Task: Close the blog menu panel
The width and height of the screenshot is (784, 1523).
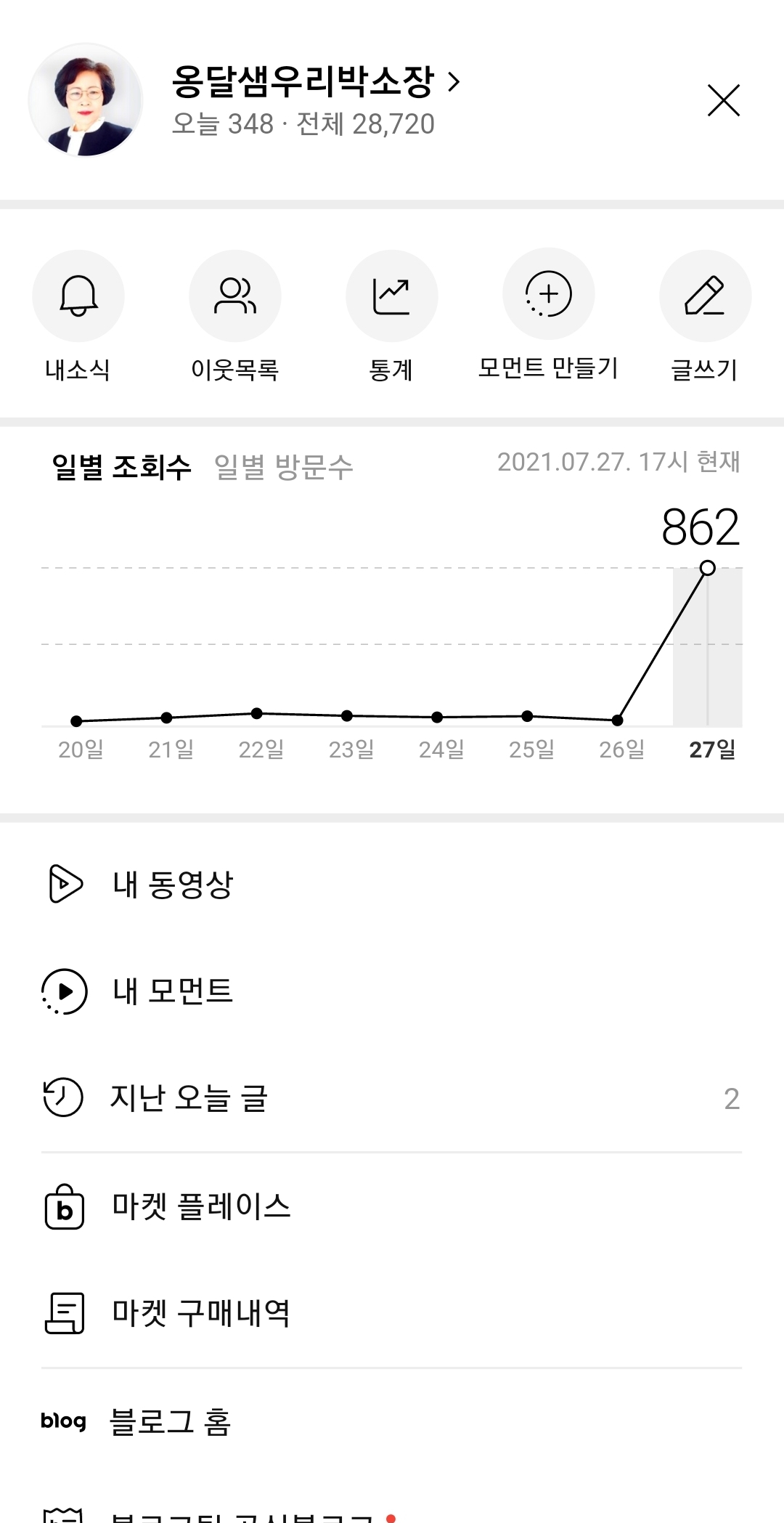Action: [x=723, y=100]
